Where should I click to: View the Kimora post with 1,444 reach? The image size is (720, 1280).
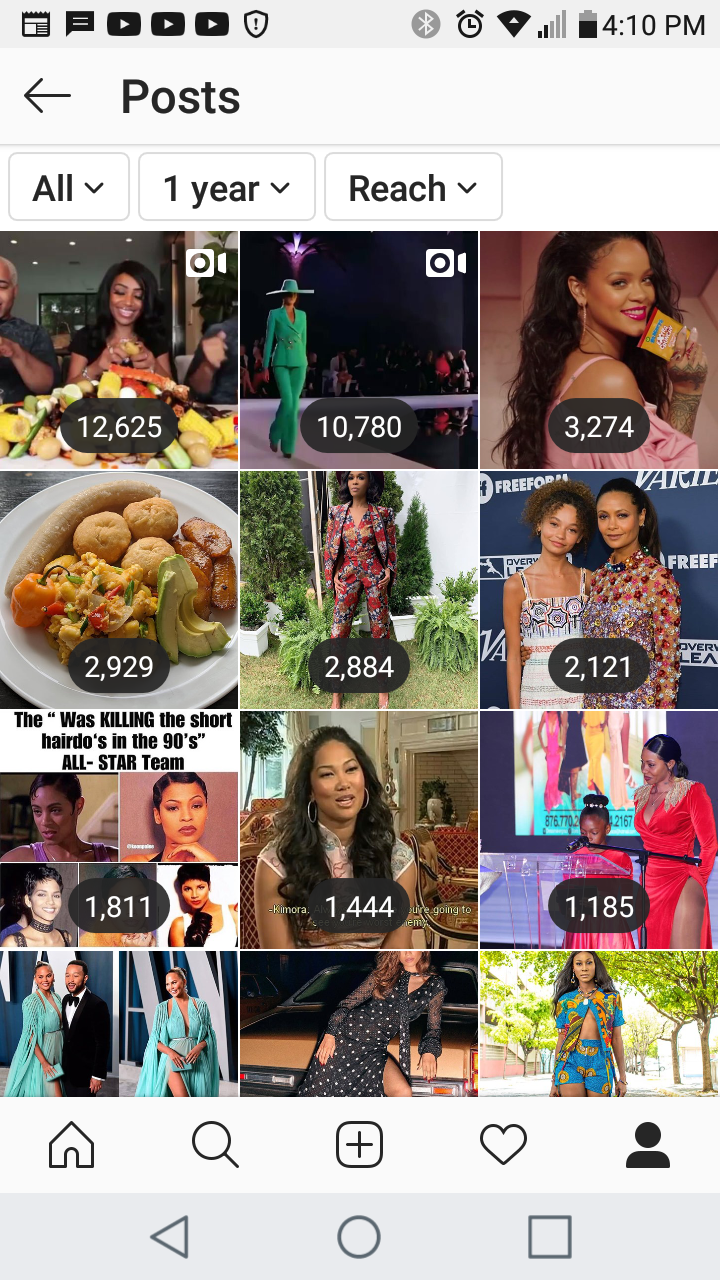click(x=359, y=830)
